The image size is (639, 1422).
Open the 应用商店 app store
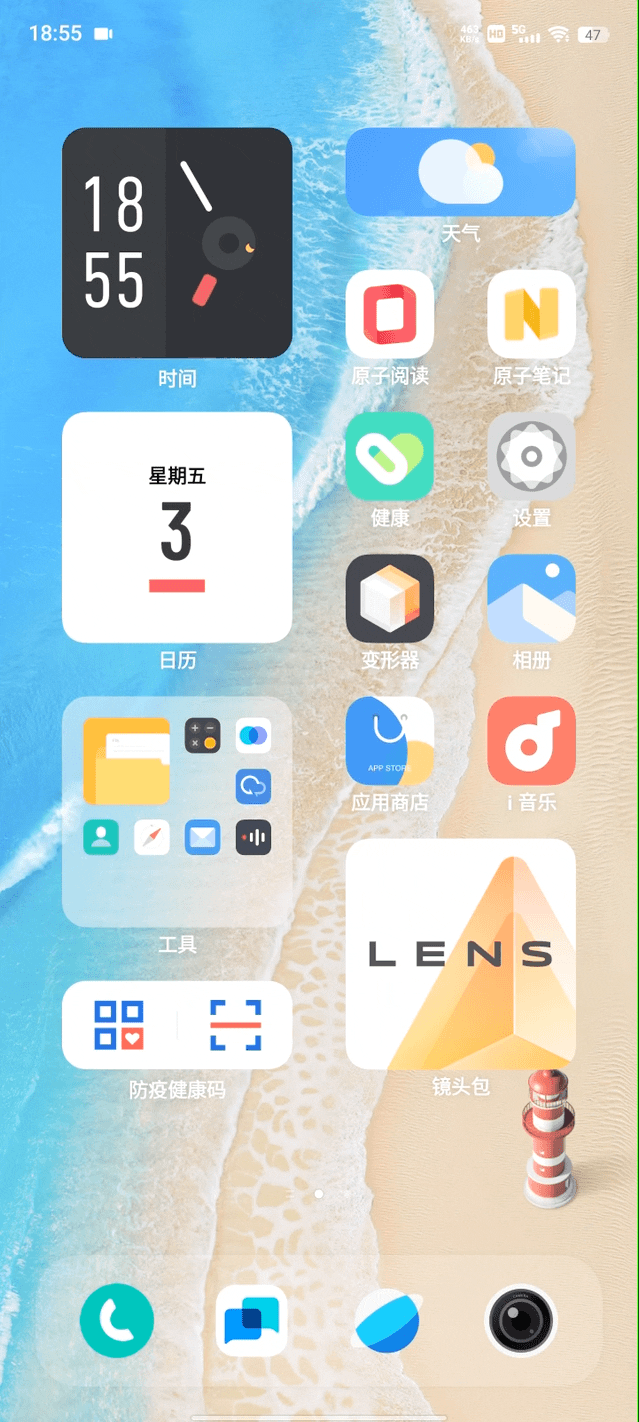[390, 741]
